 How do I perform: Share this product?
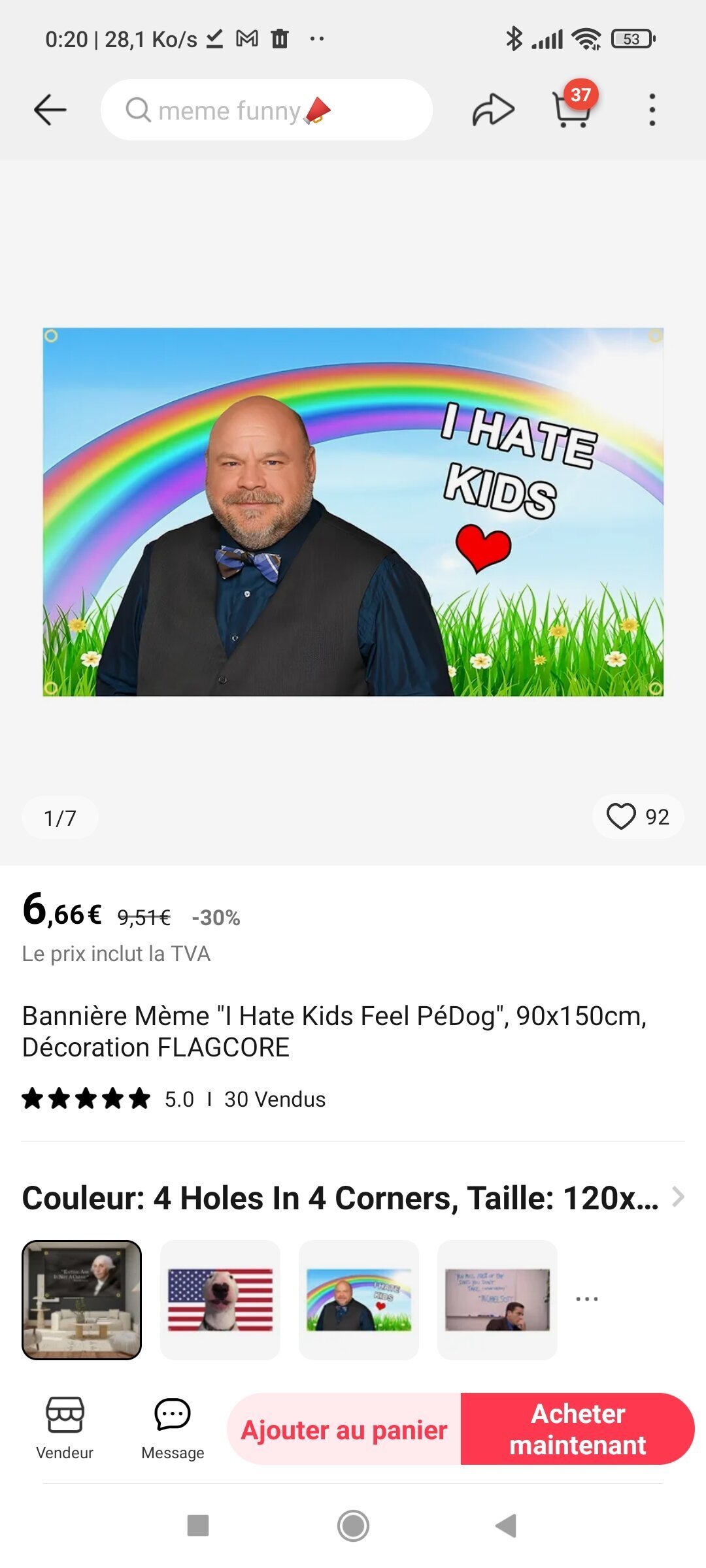(494, 110)
